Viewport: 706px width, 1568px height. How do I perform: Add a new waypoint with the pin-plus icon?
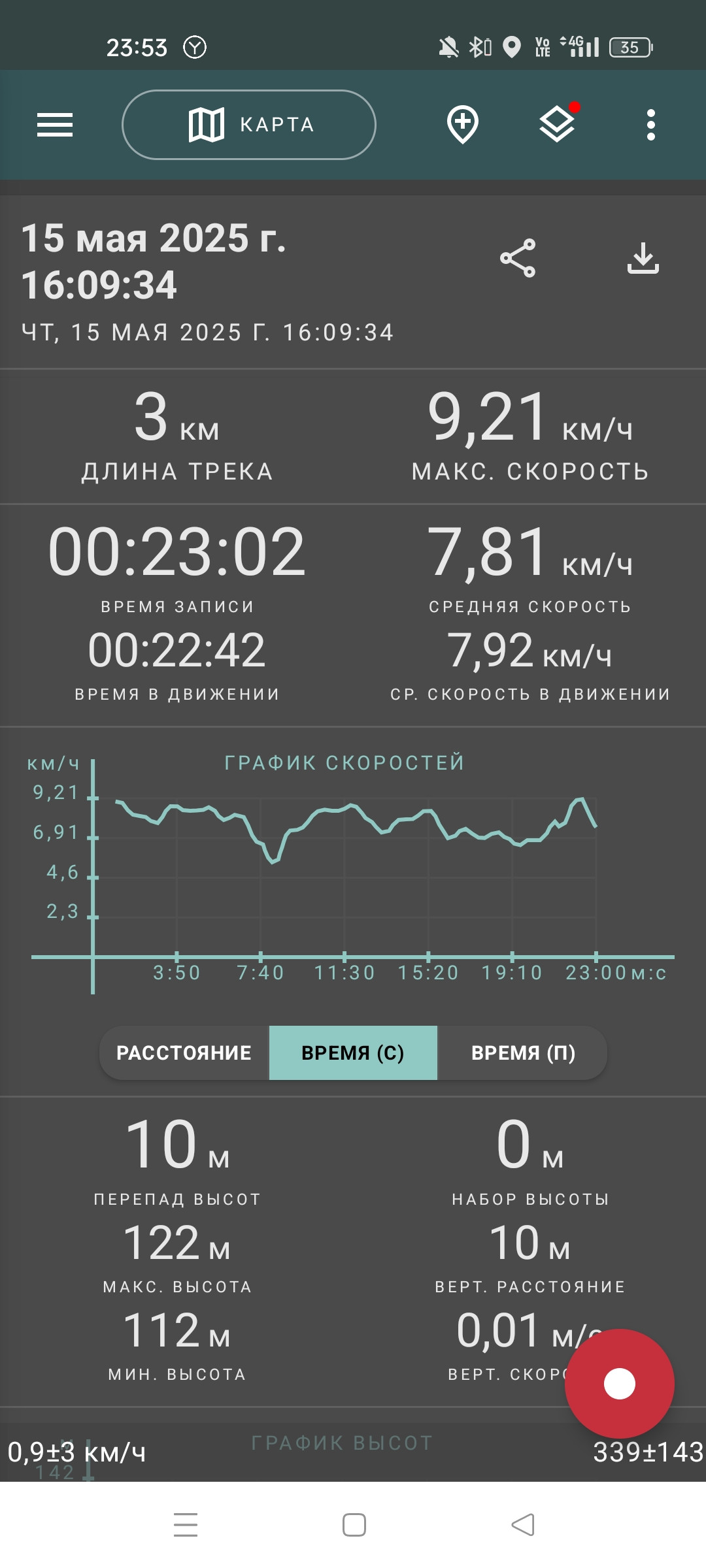pyautogui.click(x=463, y=124)
